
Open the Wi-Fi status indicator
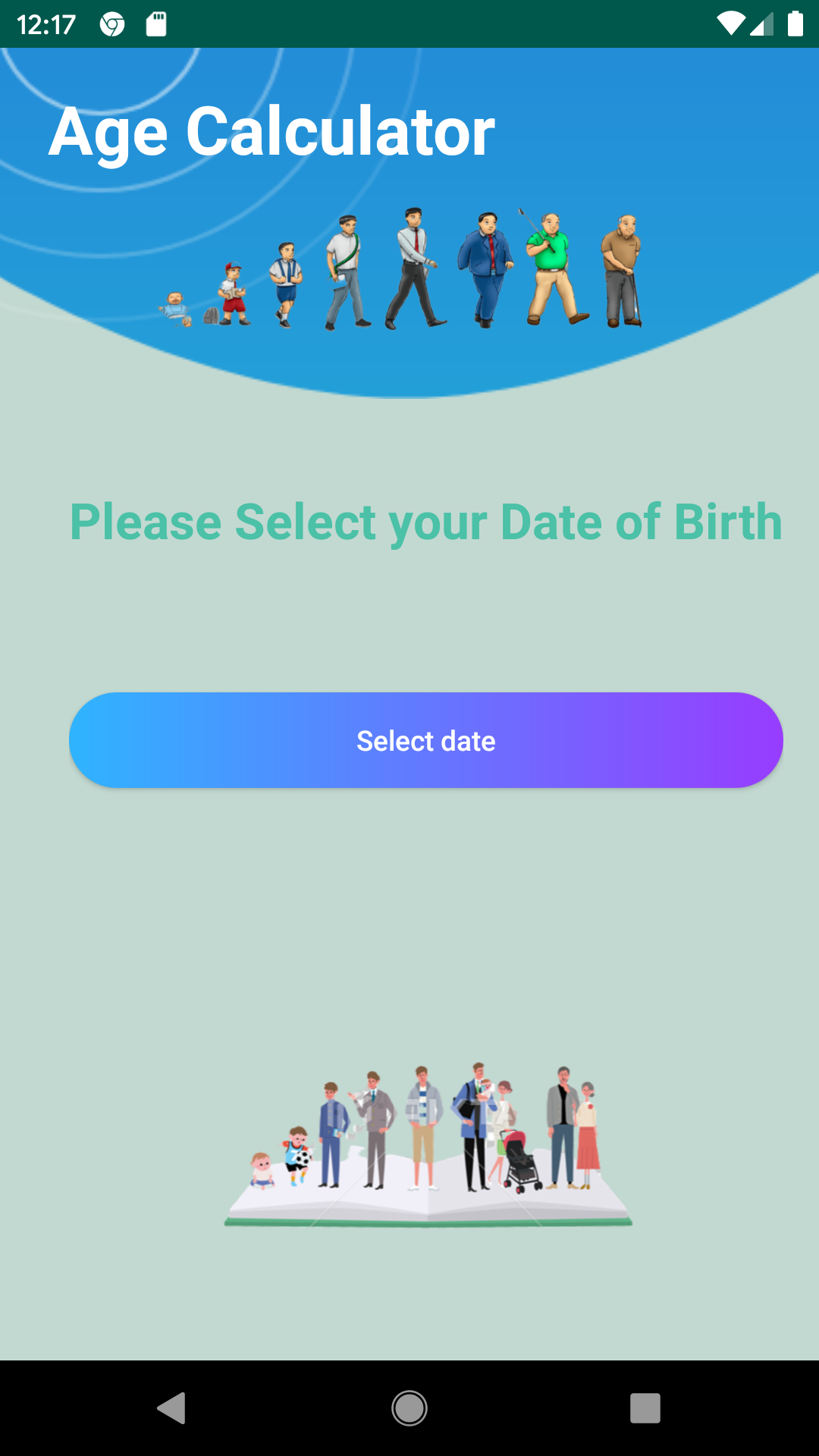click(x=730, y=23)
